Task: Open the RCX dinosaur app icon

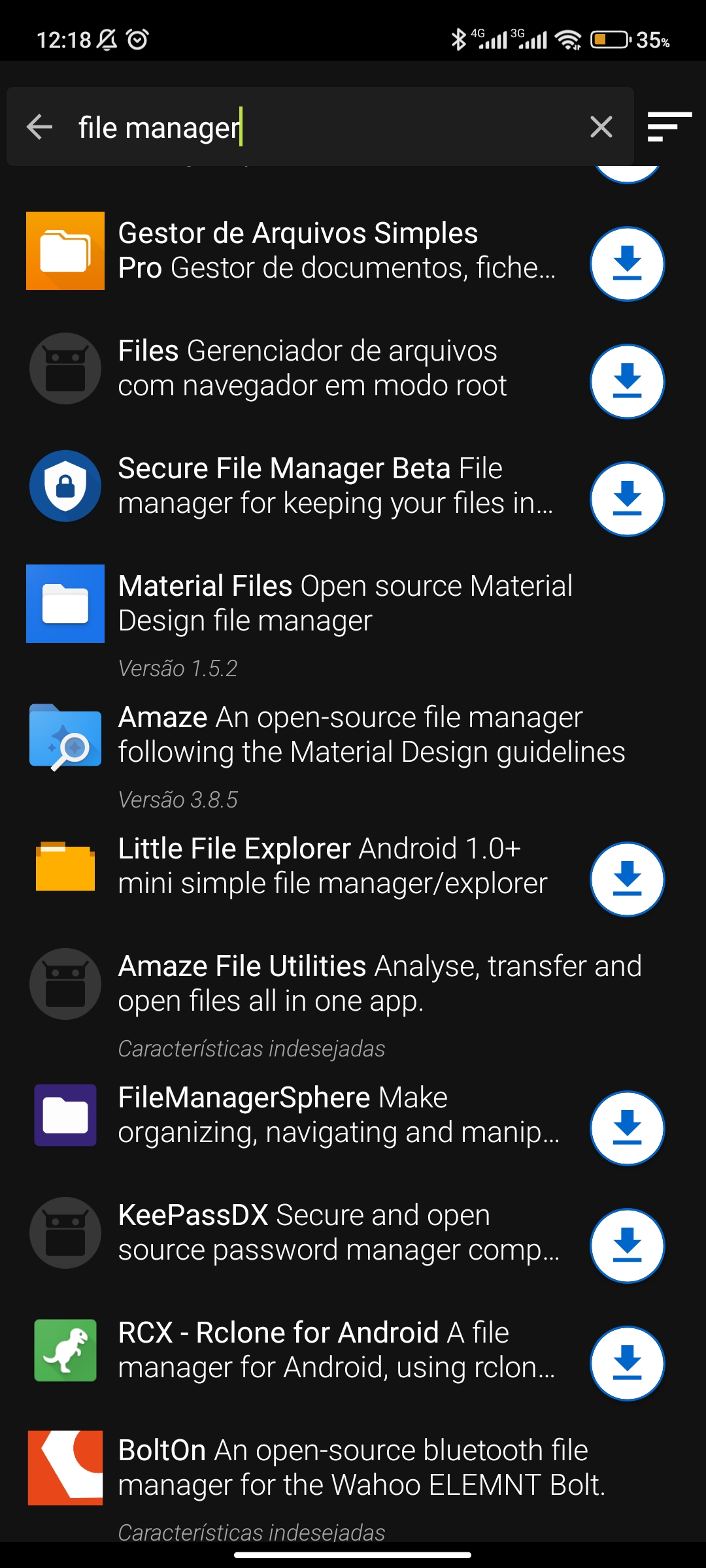Action: click(x=65, y=1350)
